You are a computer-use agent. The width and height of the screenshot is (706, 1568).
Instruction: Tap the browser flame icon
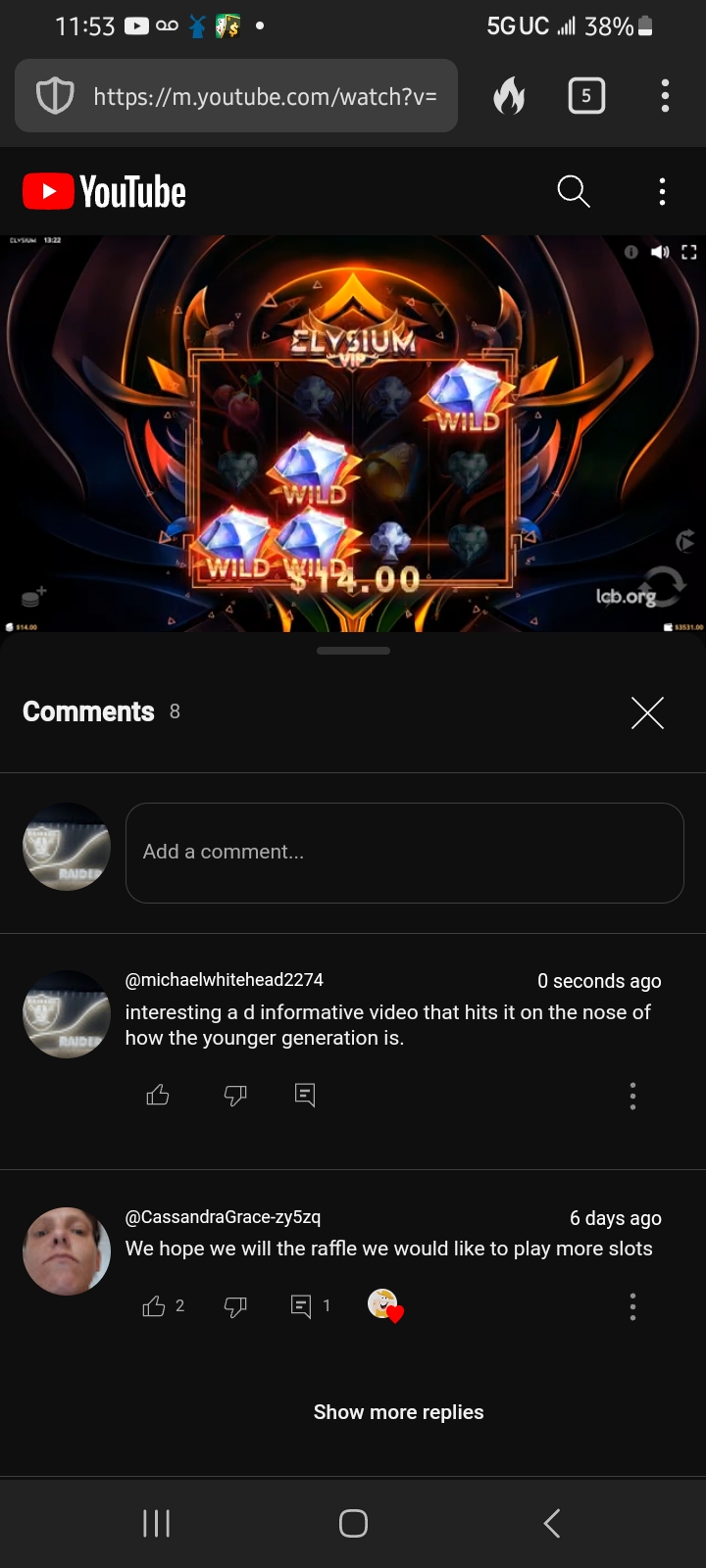(x=509, y=96)
